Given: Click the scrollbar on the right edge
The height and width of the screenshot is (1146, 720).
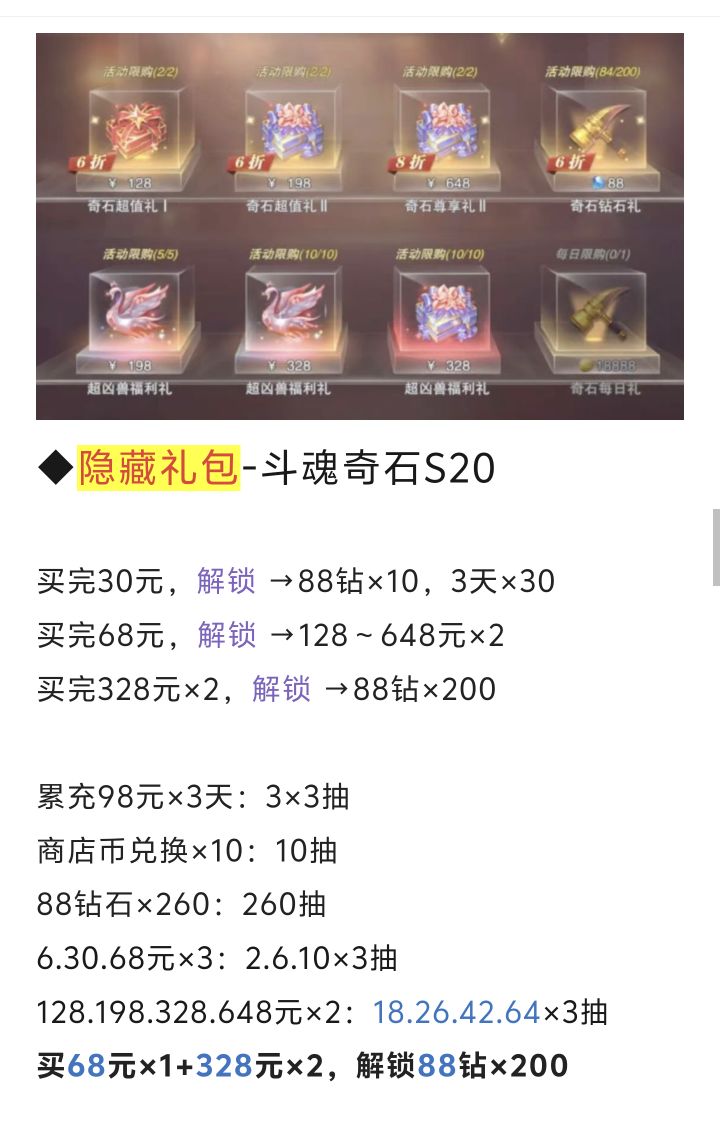Looking at the screenshot, I should 713,550.
